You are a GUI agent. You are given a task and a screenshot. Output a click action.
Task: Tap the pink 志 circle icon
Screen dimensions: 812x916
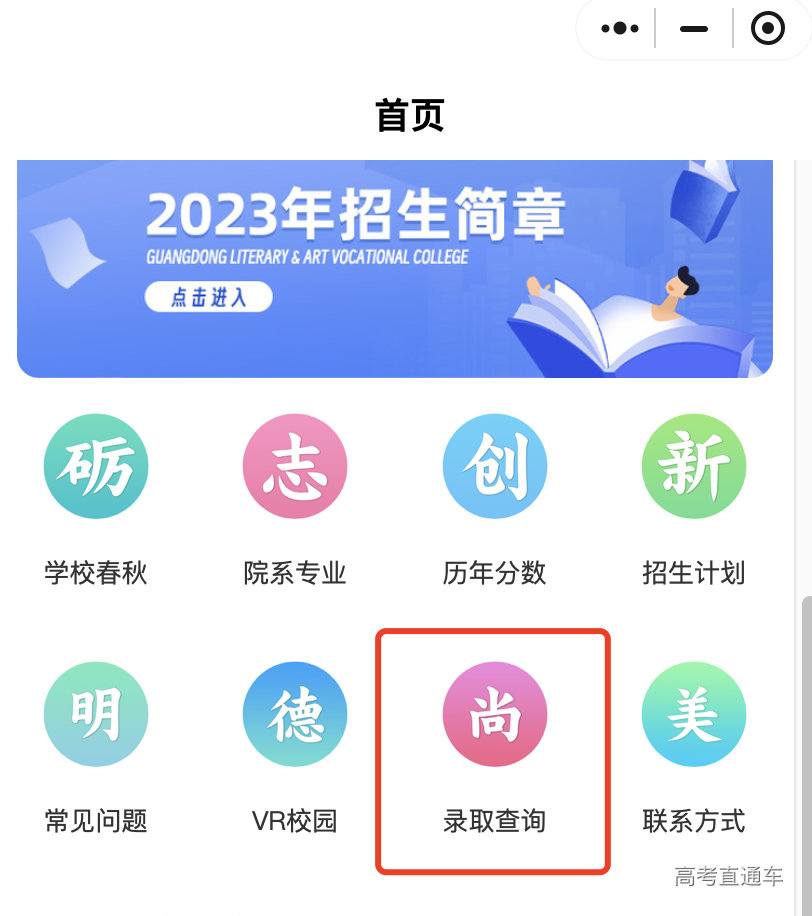pos(294,466)
